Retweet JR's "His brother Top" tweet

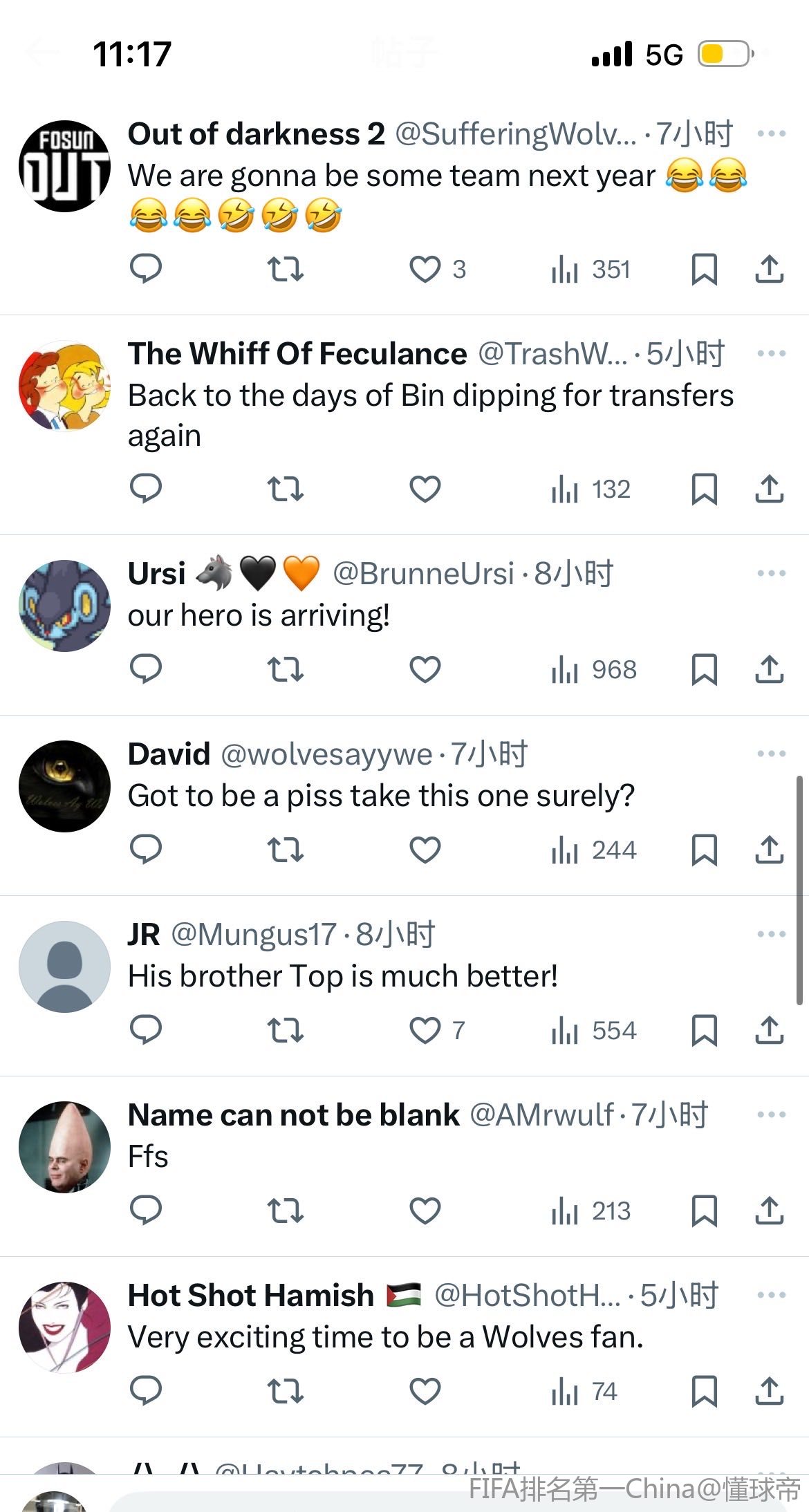pyautogui.click(x=286, y=1030)
